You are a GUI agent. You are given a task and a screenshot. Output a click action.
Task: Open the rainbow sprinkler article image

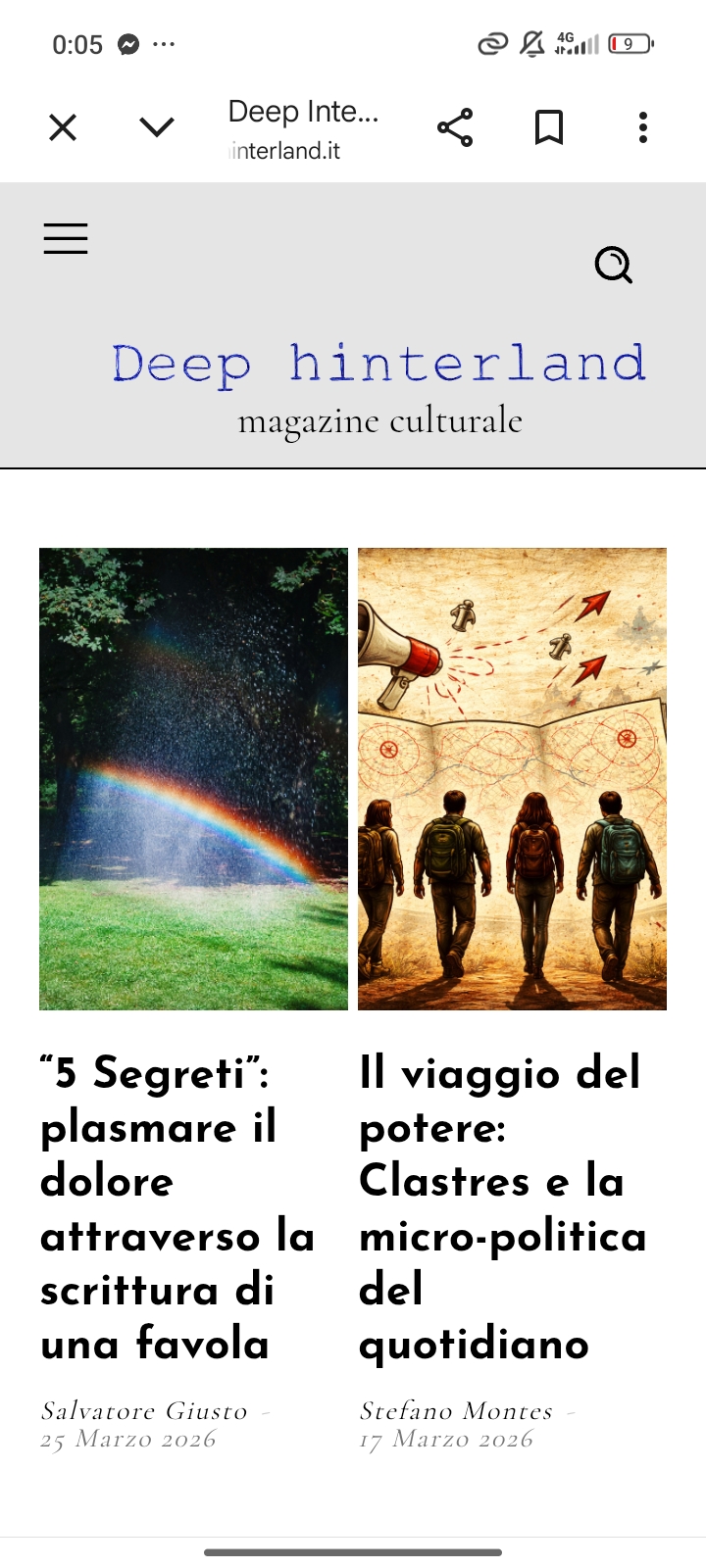pyautogui.click(x=193, y=778)
